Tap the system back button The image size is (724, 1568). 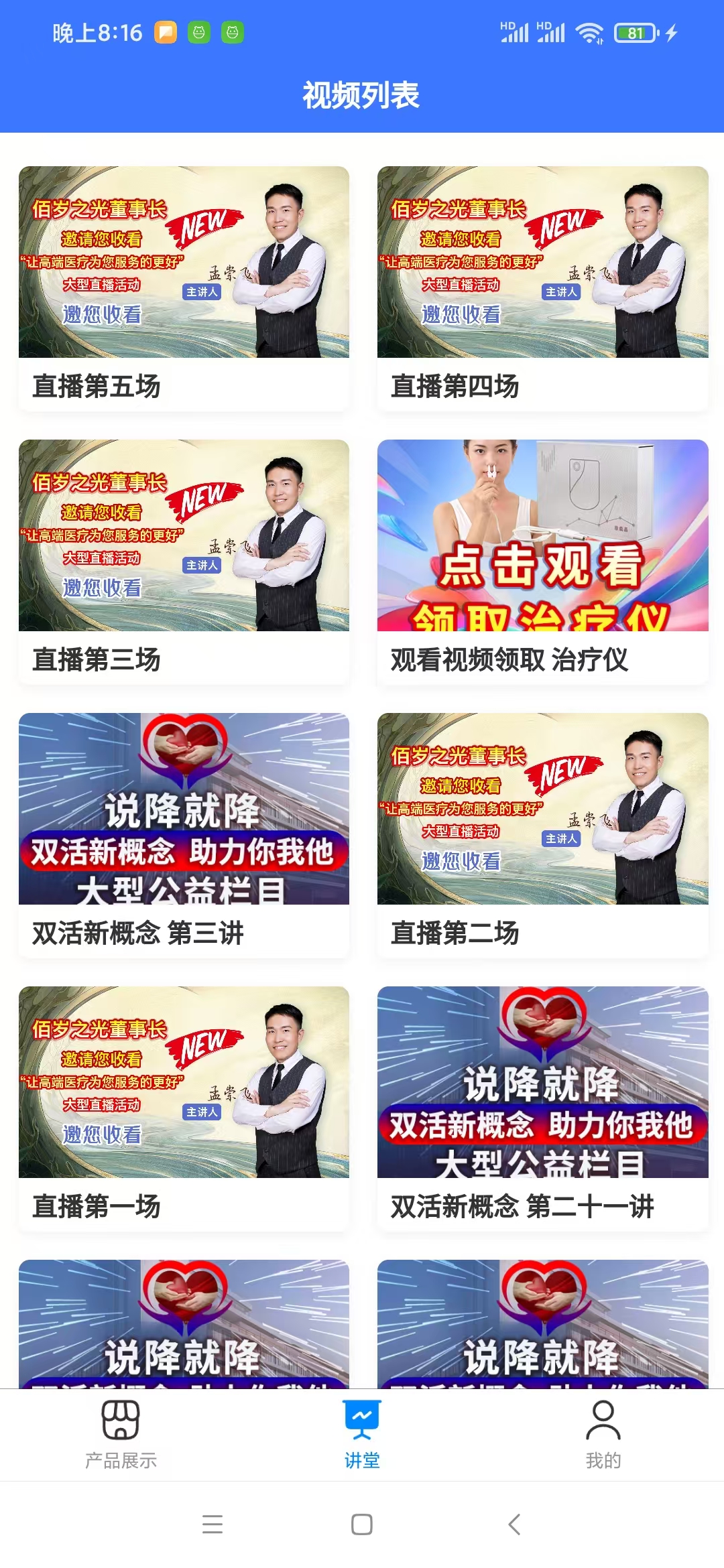click(x=514, y=1524)
